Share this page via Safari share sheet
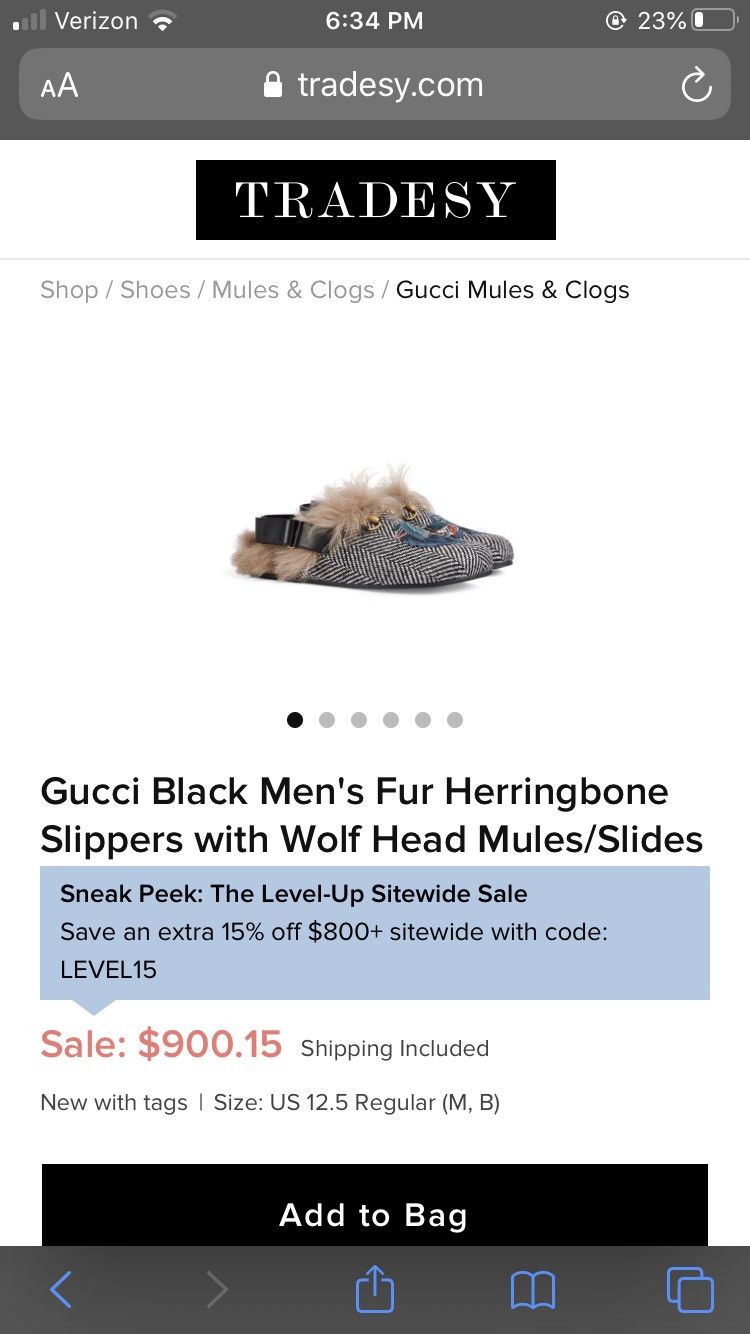Screen dimensions: 750x1334 (375, 1290)
